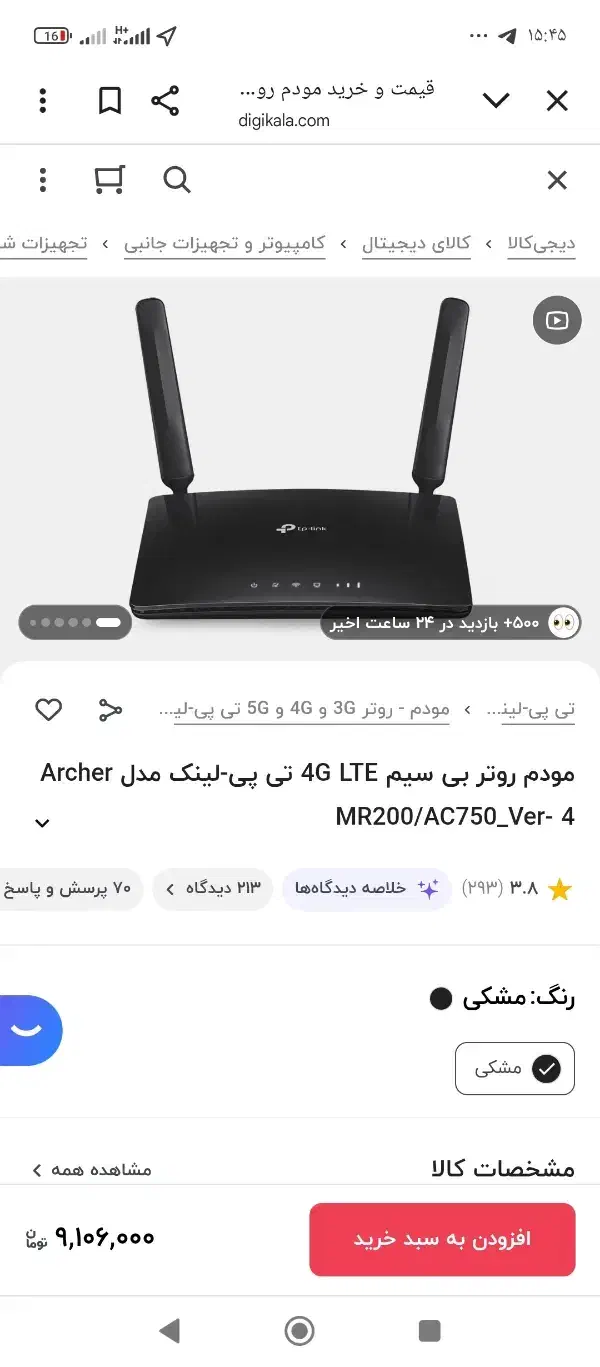This screenshot has width=600, height=1367.
Task: Open the shopping cart
Action: 109,180
